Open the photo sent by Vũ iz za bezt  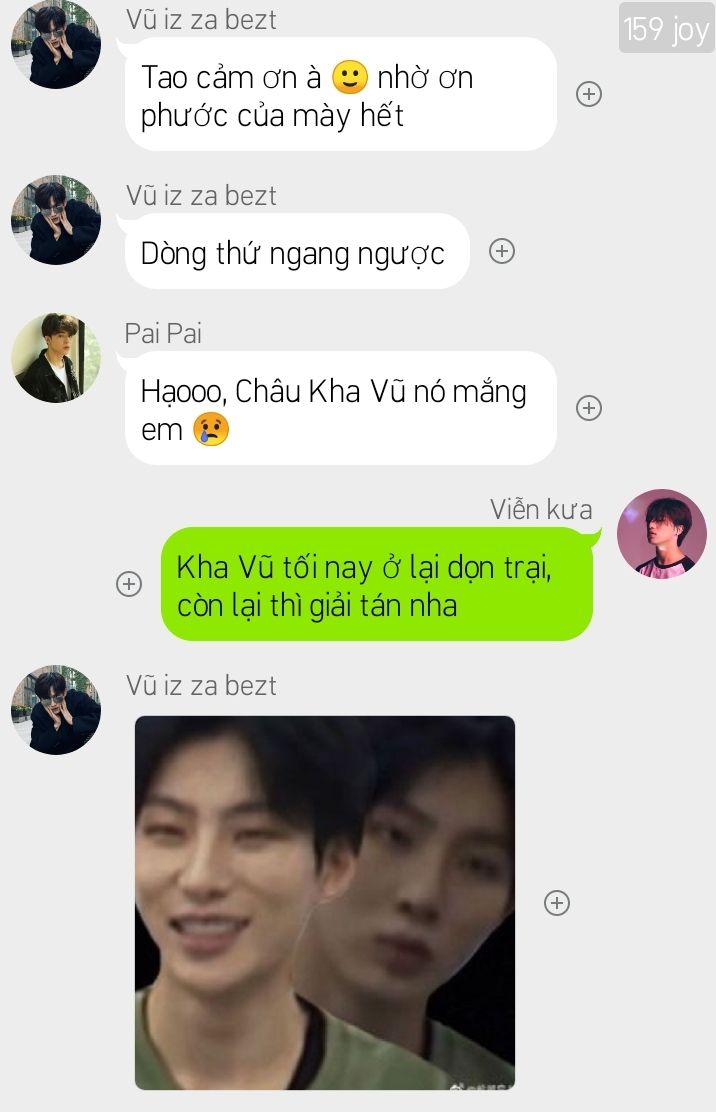(x=325, y=902)
